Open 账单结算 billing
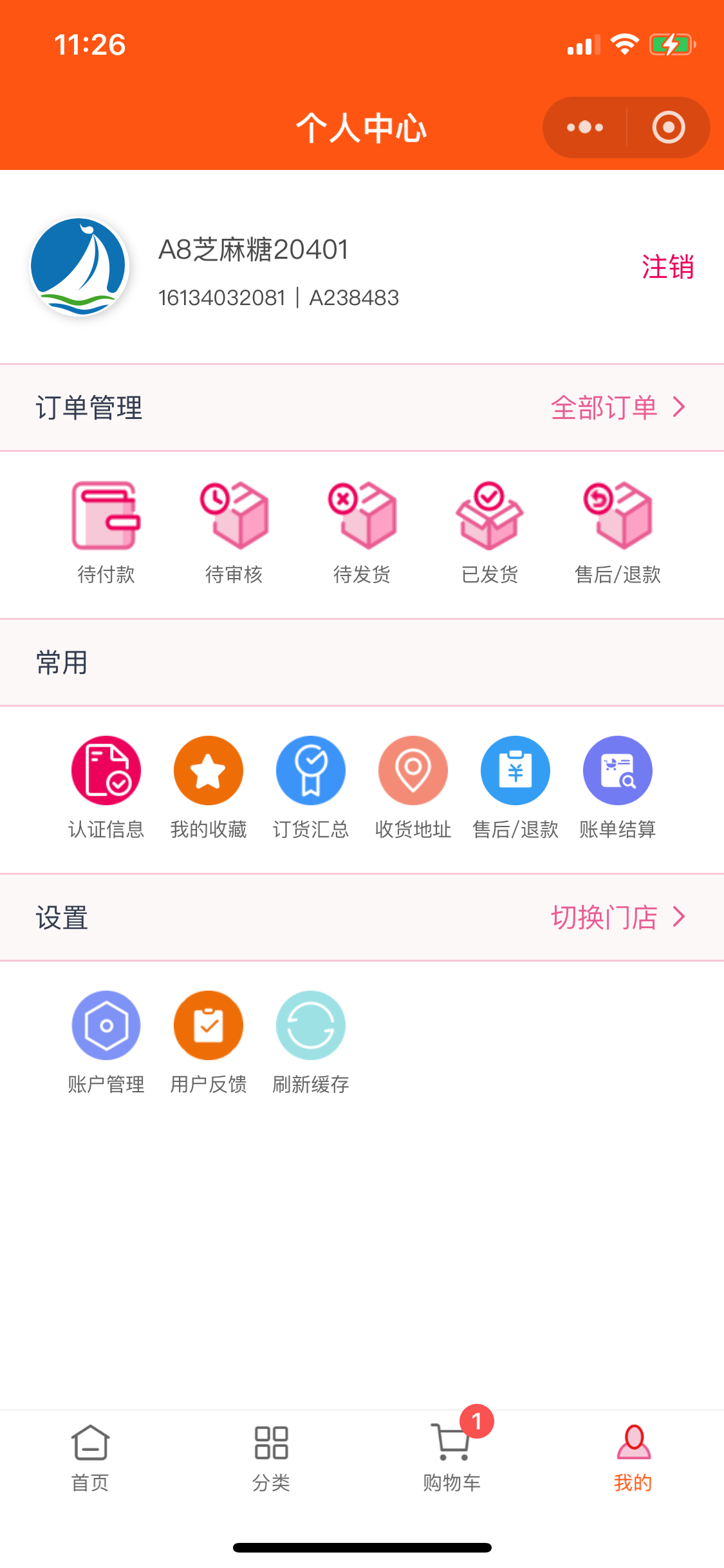Image resolution: width=724 pixels, height=1568 pixels. [618, 787]
